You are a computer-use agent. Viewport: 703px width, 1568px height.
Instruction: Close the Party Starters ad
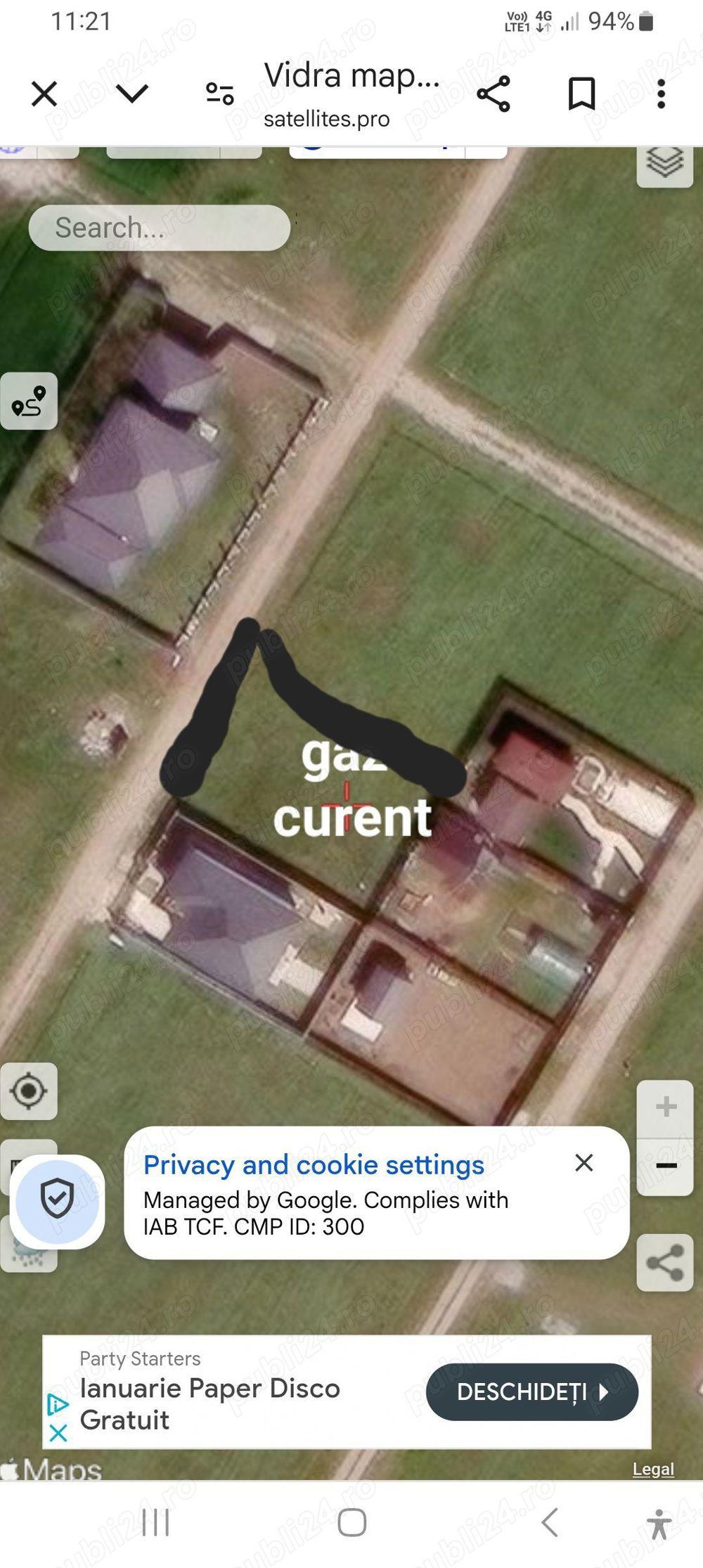(58, 1434)
